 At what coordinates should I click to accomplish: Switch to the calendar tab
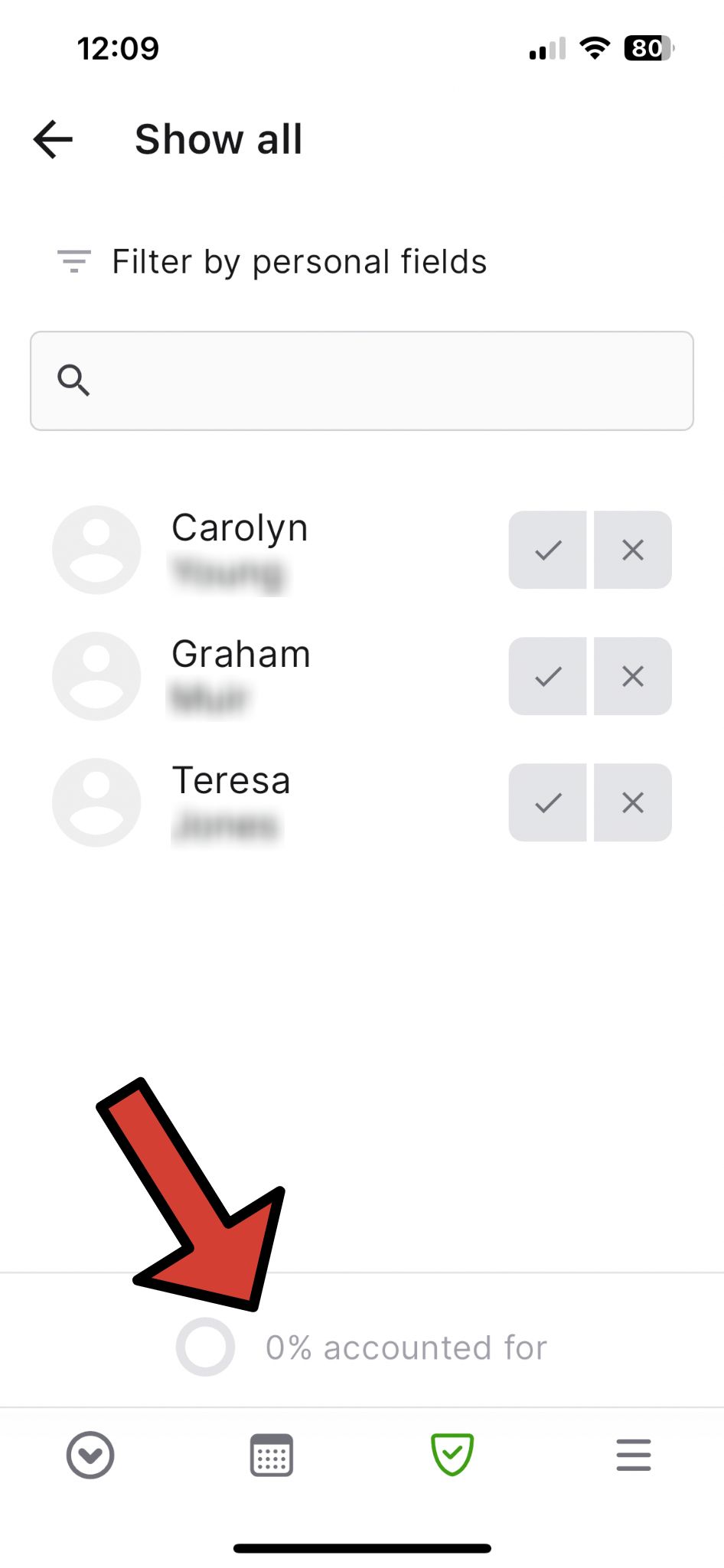point(272,1455)
